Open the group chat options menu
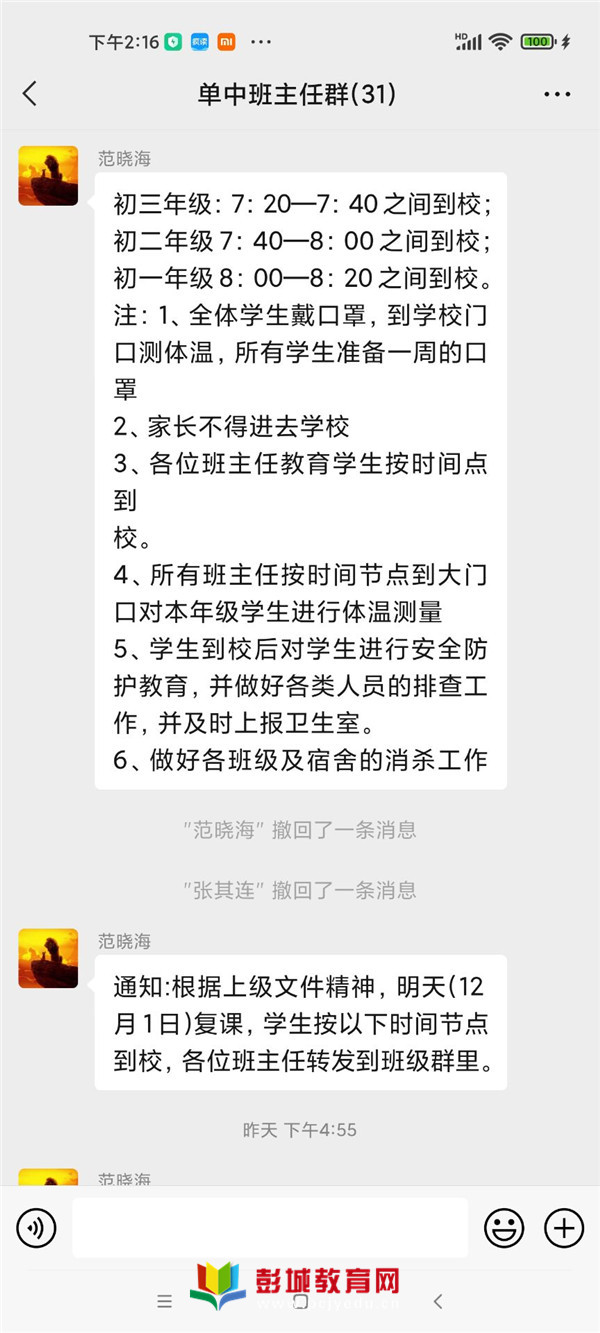Viewport: 600px width, 1333px height. pyautogui.click(x=557, y=94)
